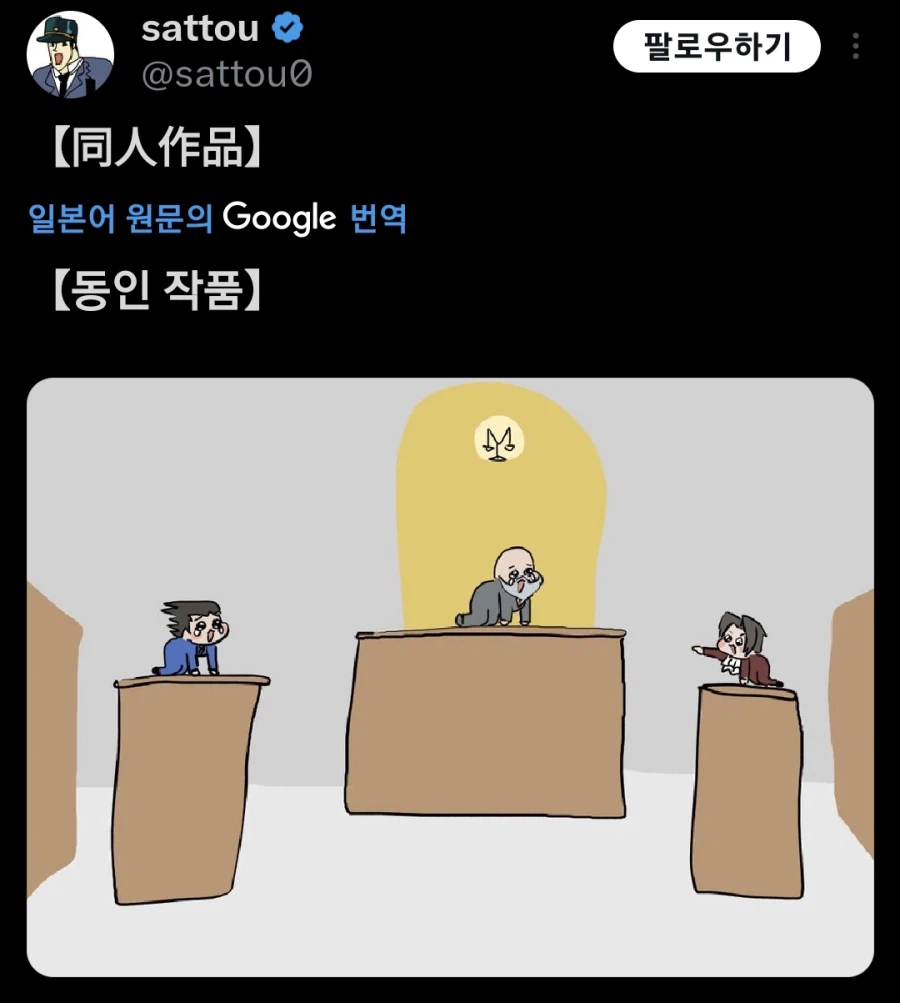900x1003 pixels.
Task: Click the @sattou0 handle text
Action: pyautogui.click(x=227, y=74)
